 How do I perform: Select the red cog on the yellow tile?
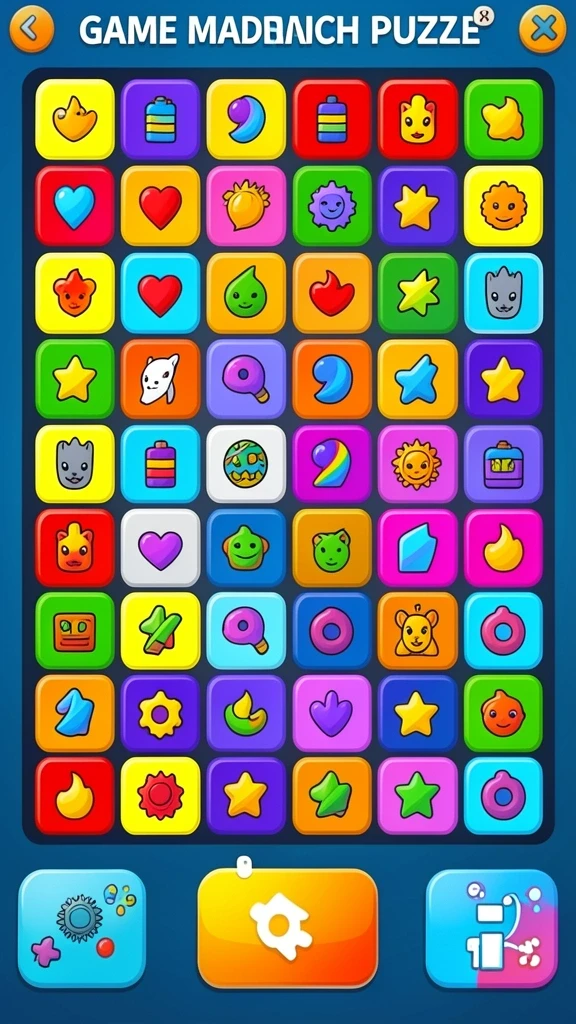point(160,795)
